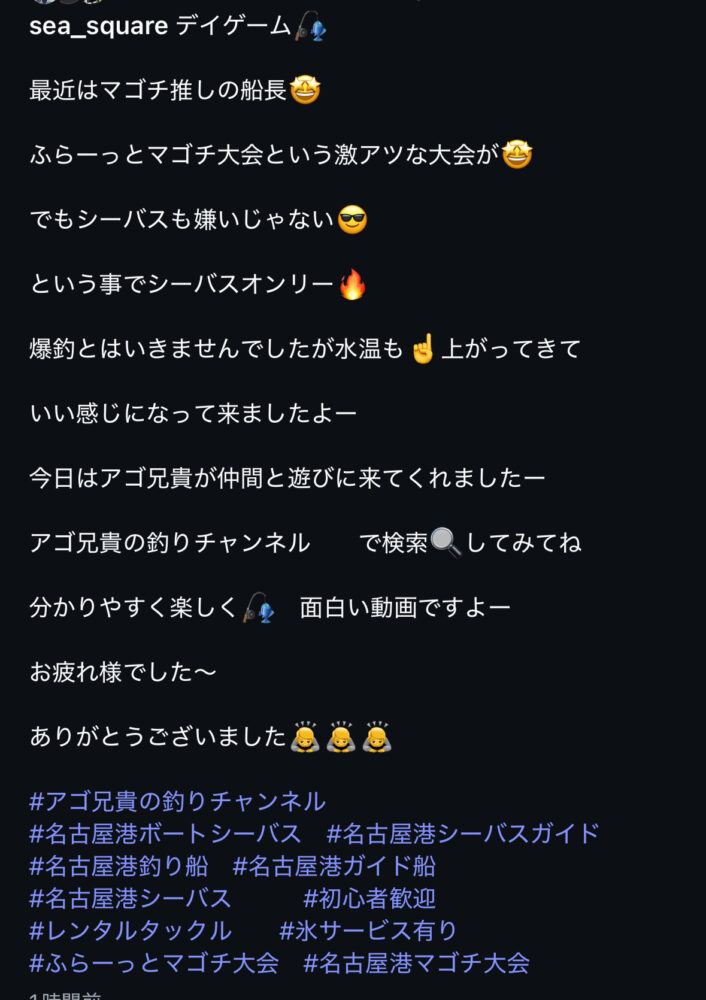Open the sea_square profile username
Viewport: 706px width, 1000px height.
coord(98,27)
